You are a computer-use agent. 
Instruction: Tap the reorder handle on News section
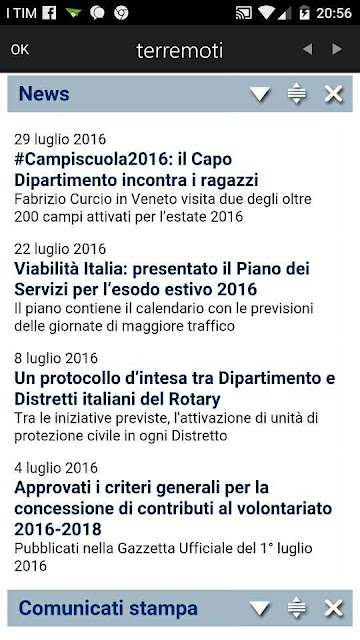pos(297,94)
